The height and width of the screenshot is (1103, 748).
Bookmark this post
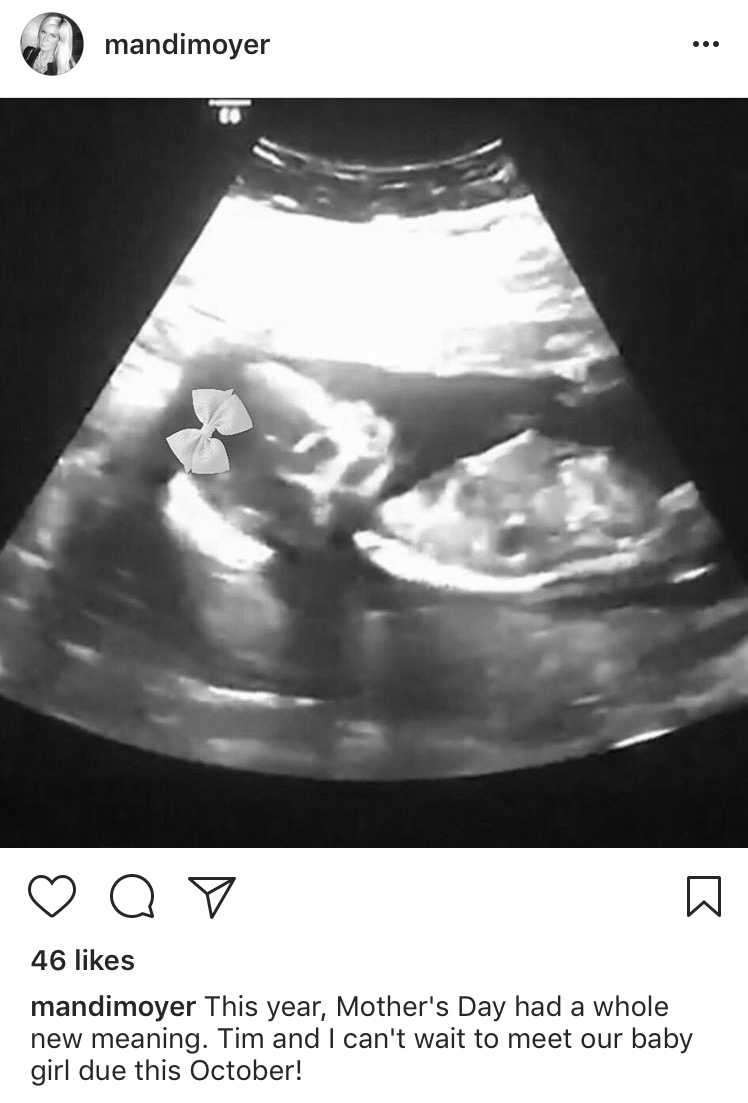(x=703, y=896)
